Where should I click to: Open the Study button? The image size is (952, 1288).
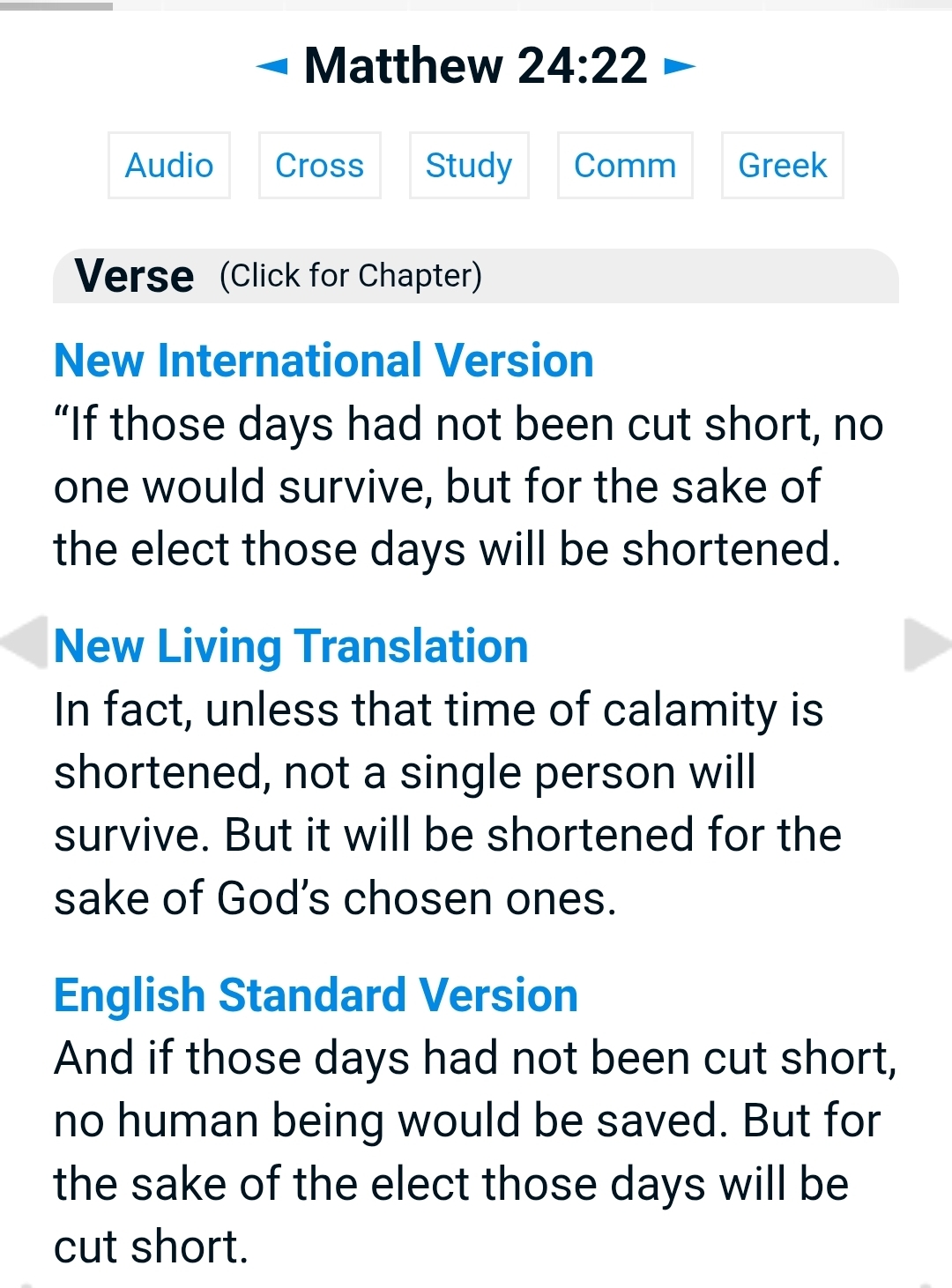pos(469,166)
